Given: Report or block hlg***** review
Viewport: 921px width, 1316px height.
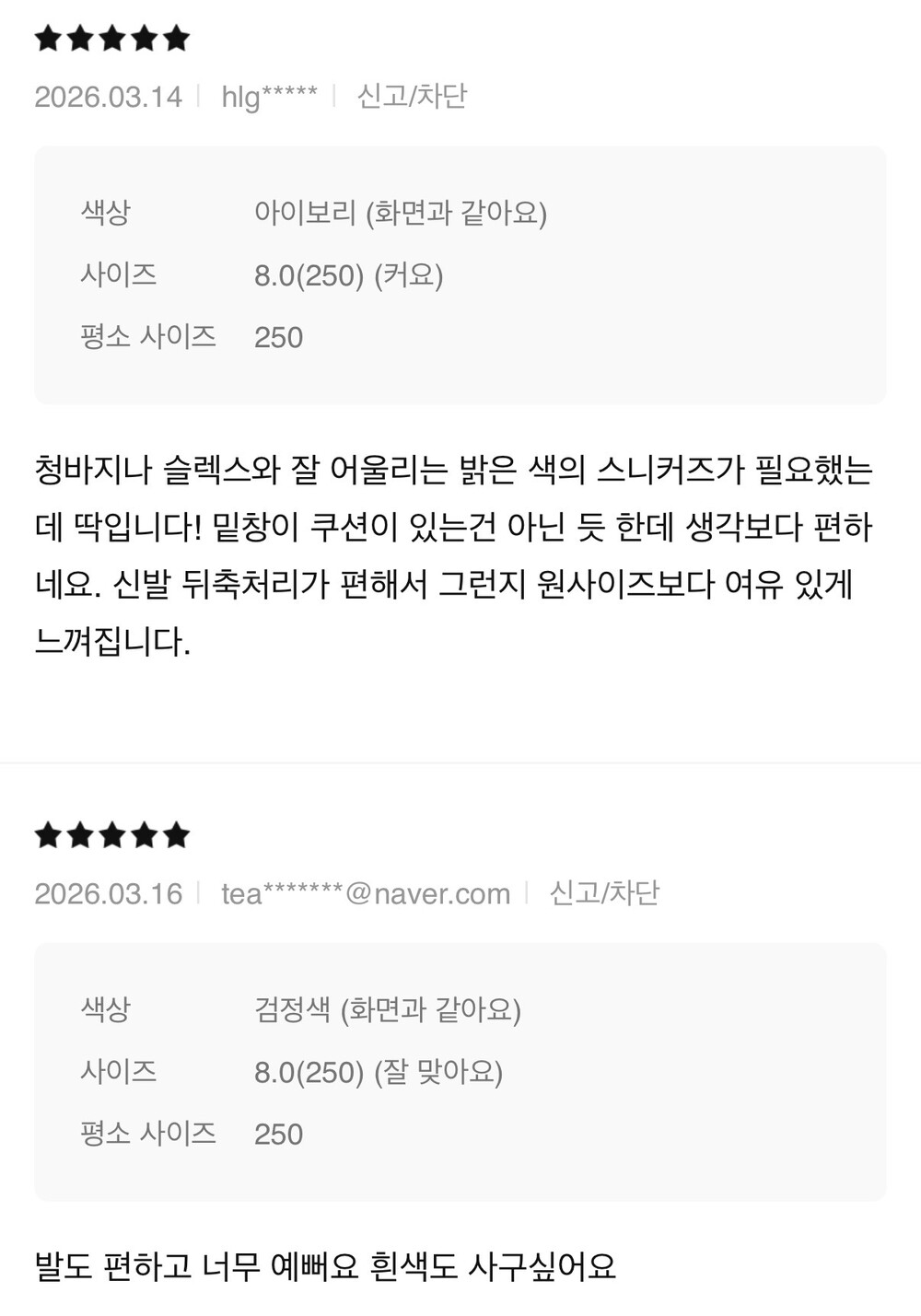Looking at the screenshot, I should (412, 96).
